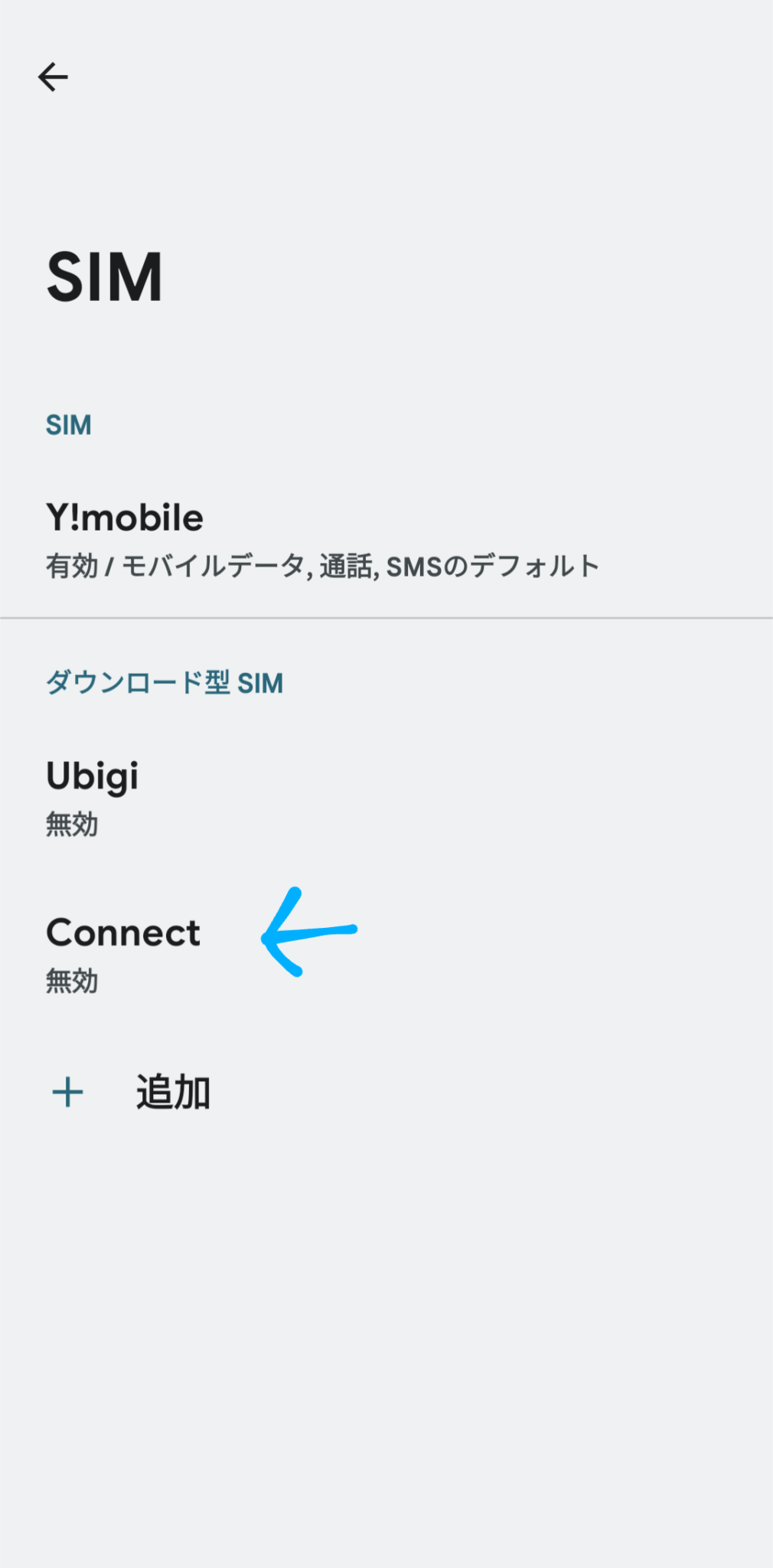Open Y!mobile SIM settings
Screen dimensions: 773x1568
(321, 540)
